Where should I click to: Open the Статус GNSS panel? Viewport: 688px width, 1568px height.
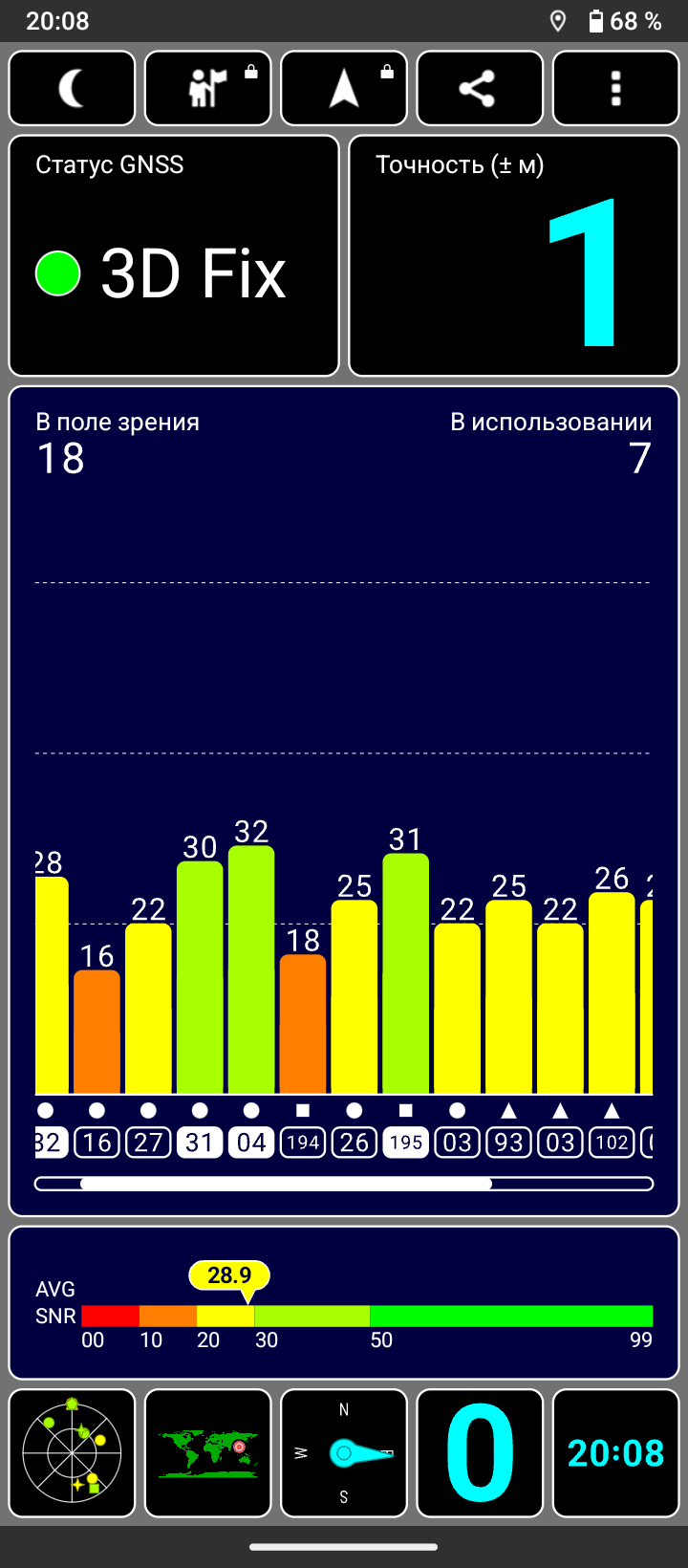coord(174,256)
